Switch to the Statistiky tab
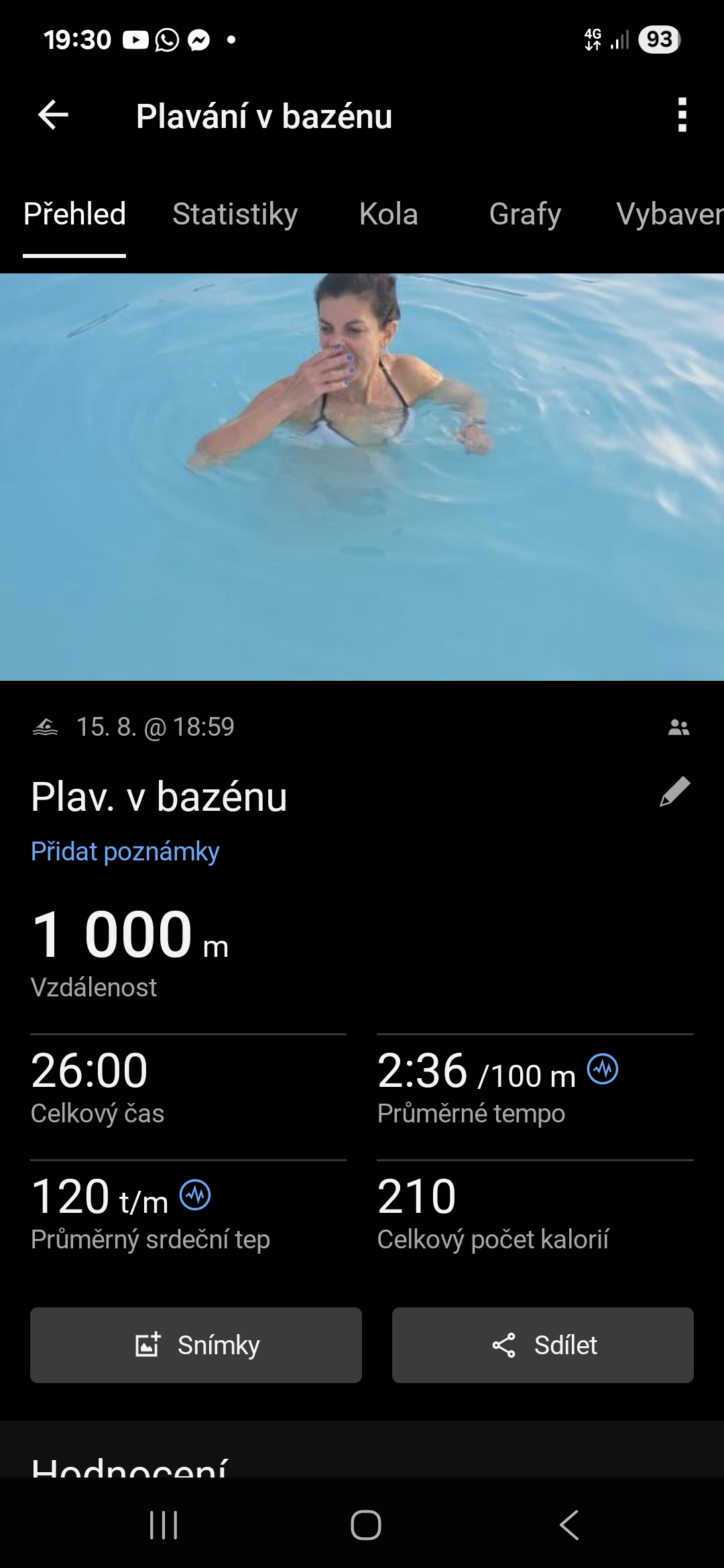This screenshot has height=1568, width=724. [x=235, y=214]
